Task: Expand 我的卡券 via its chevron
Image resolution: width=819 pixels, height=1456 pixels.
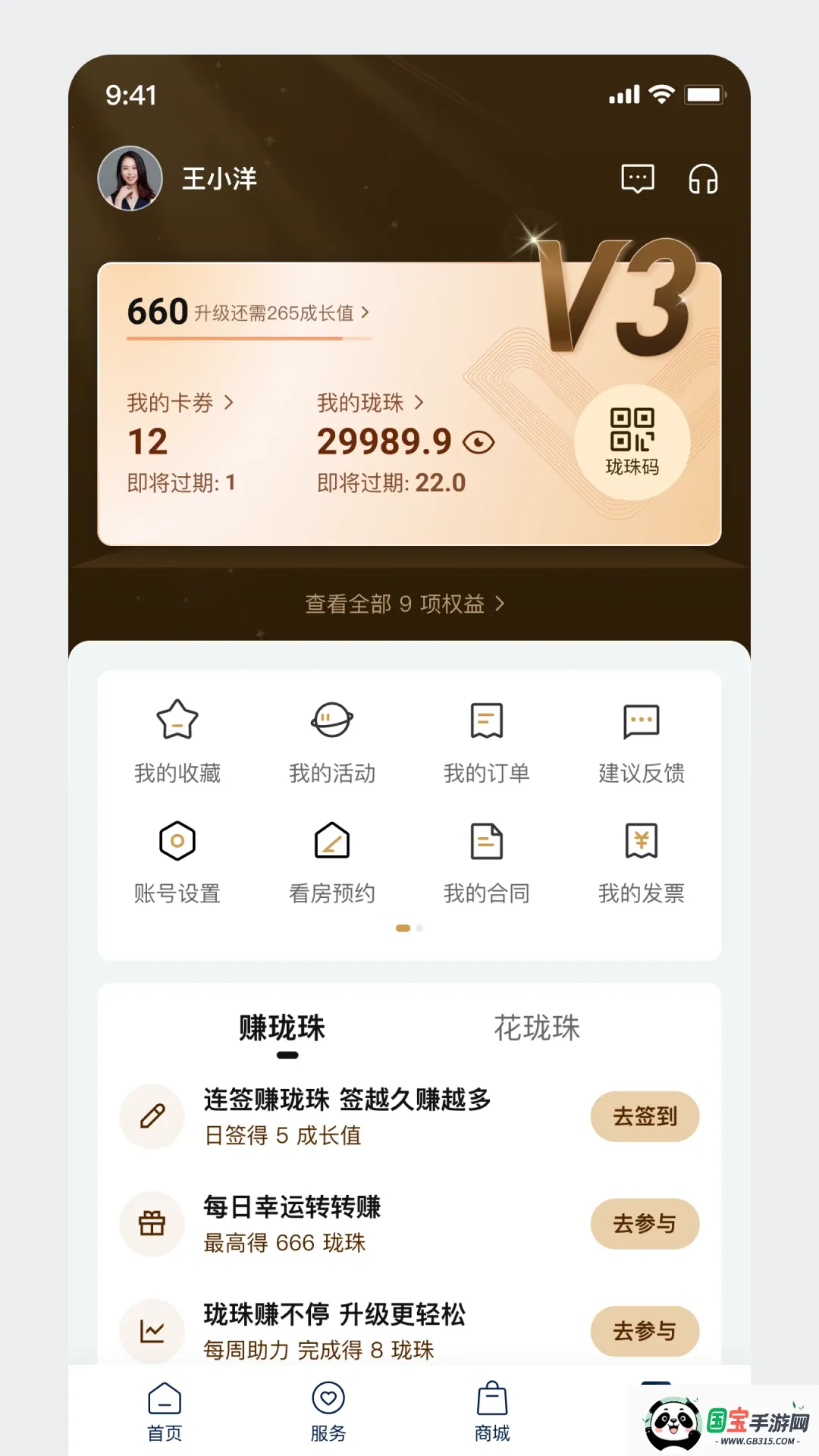Action: click(x=177, y=403)
